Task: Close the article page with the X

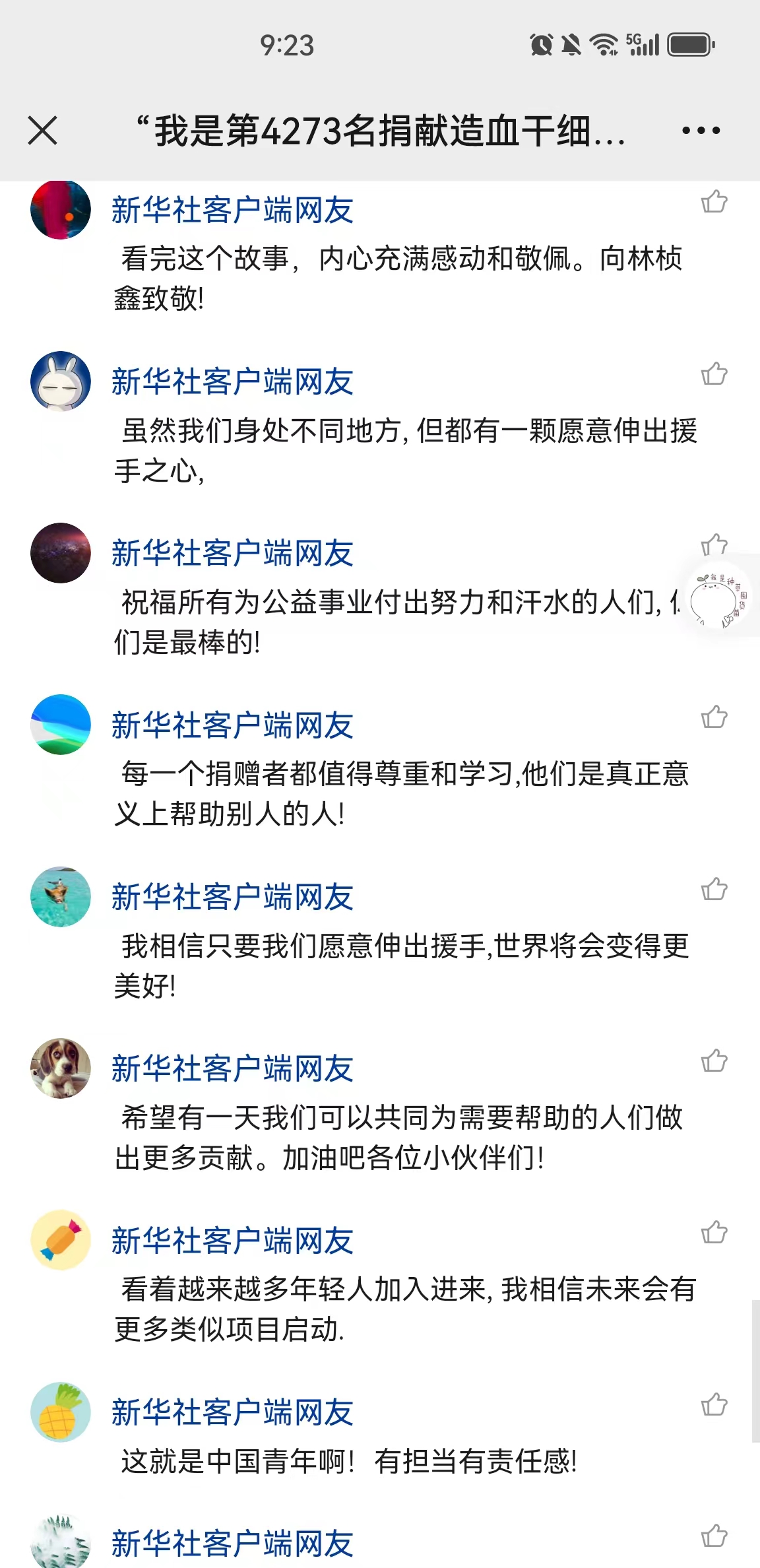Action: (43, 130)
